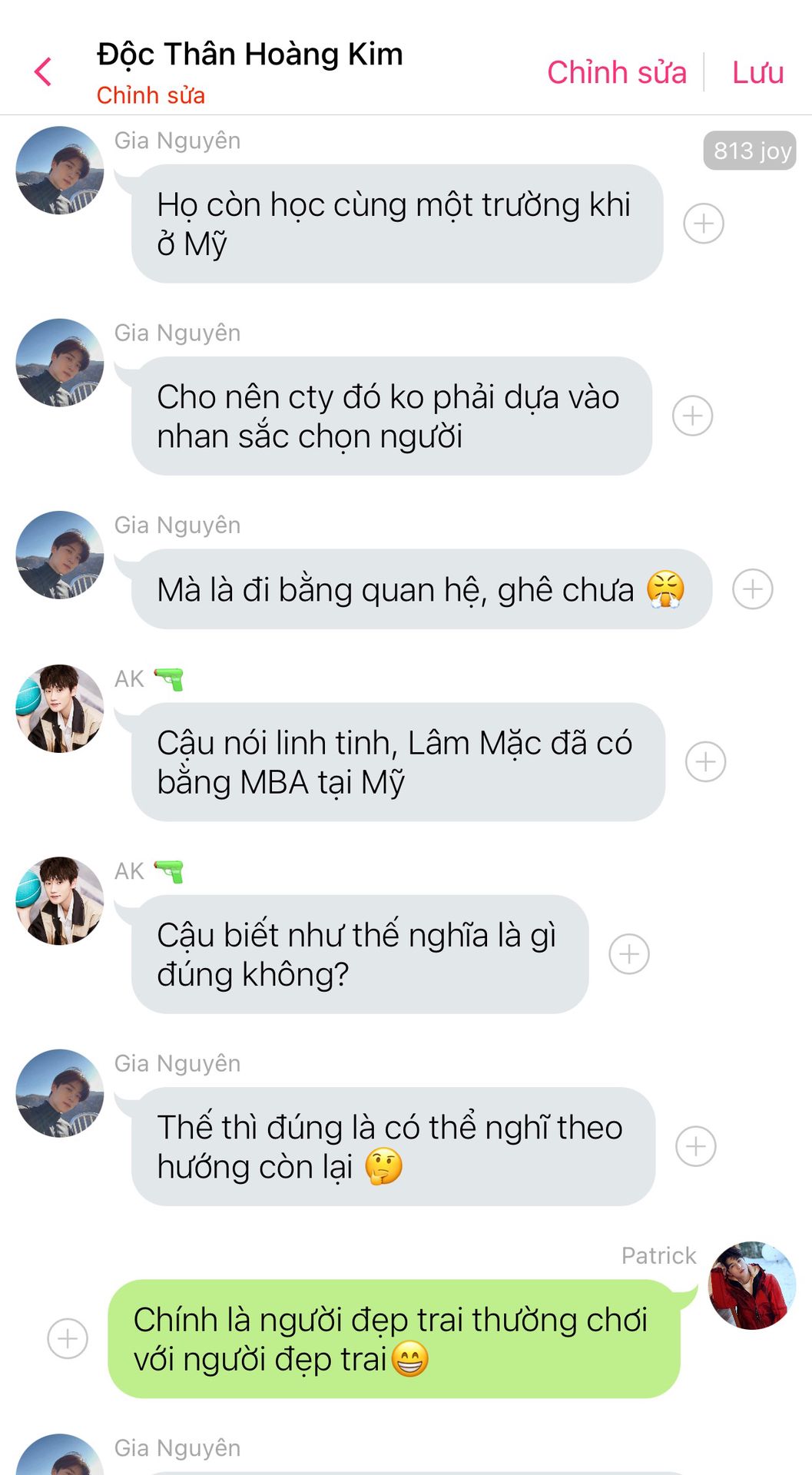Tap plus beside "Họ còn học cùng một trường"

click(704, 224)
